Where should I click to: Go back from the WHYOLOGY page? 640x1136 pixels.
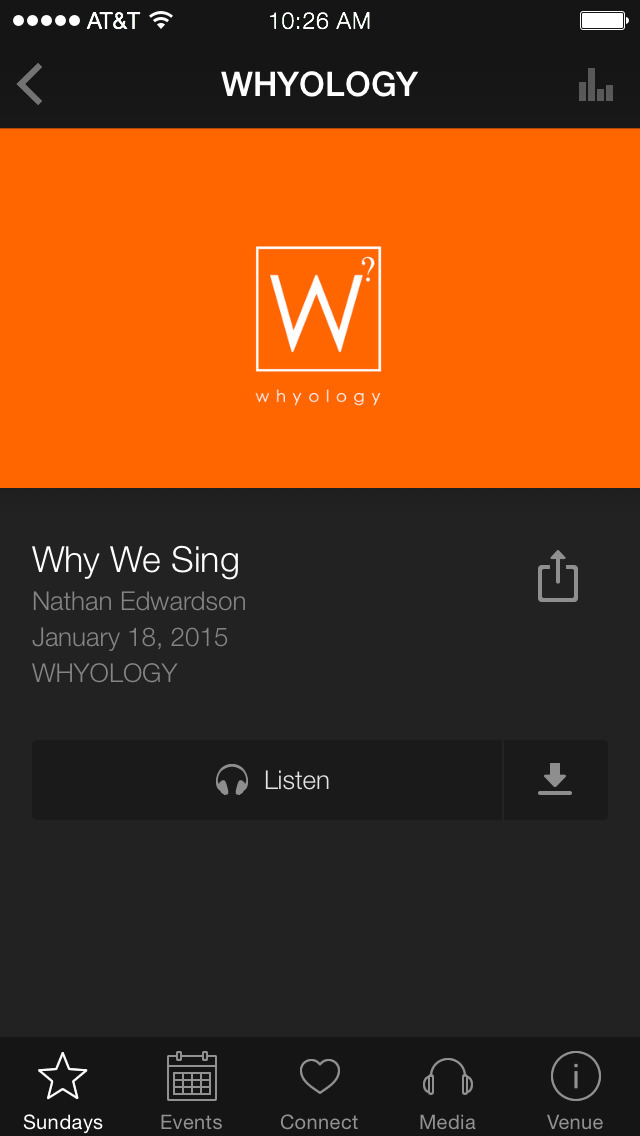click(x=31, y=85)
